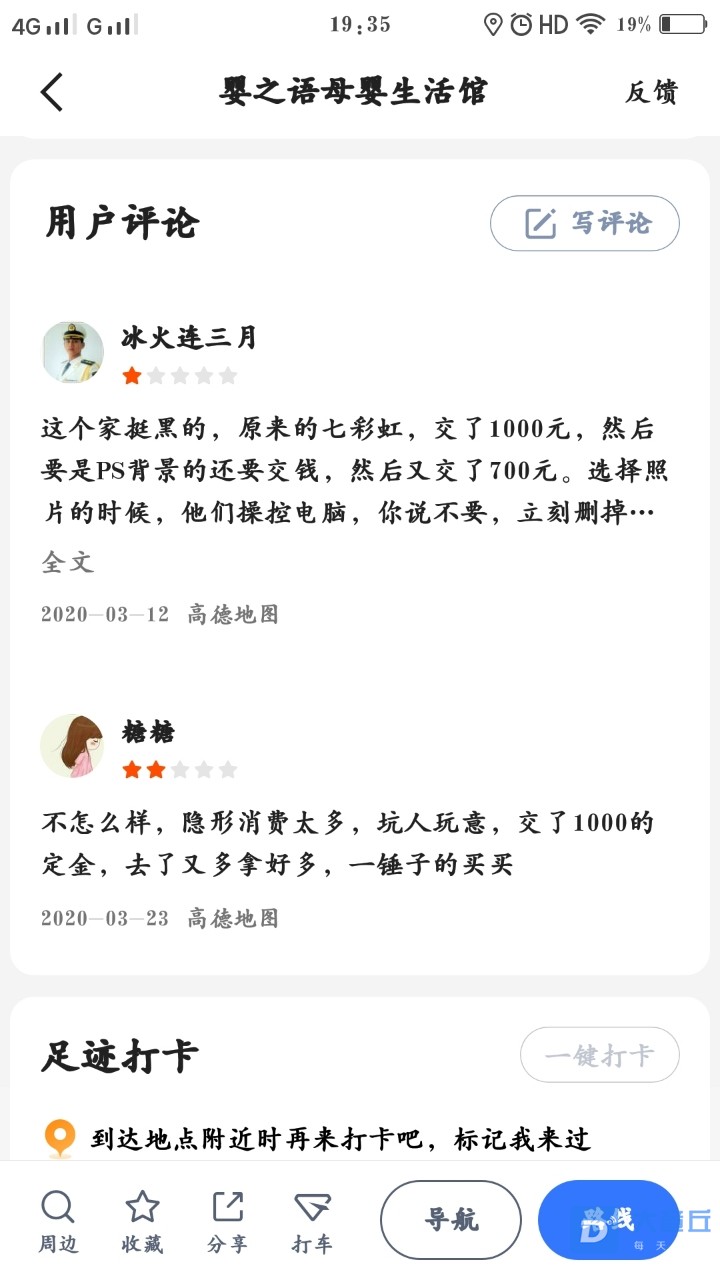Go back with the top-left arrow

(x=52, y=92)
